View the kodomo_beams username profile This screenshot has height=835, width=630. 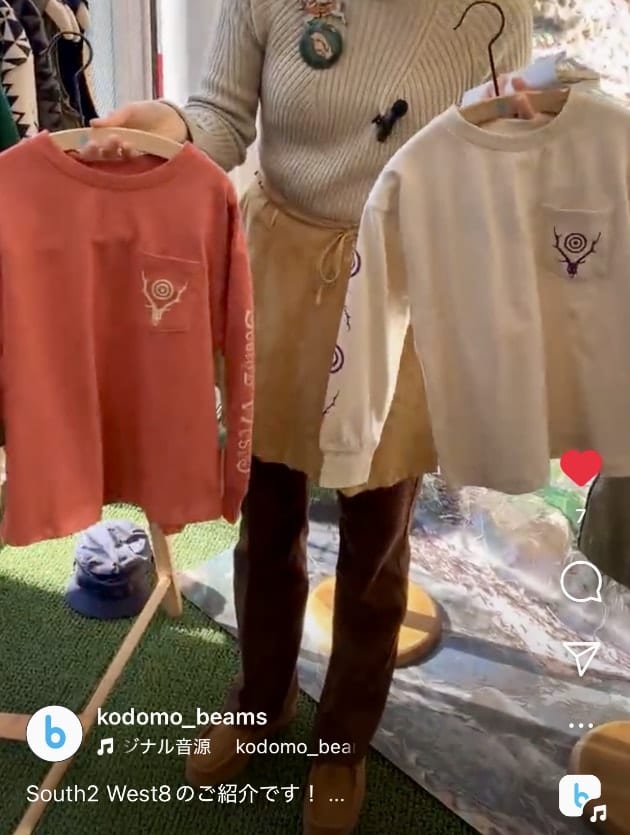pos(182,717)
